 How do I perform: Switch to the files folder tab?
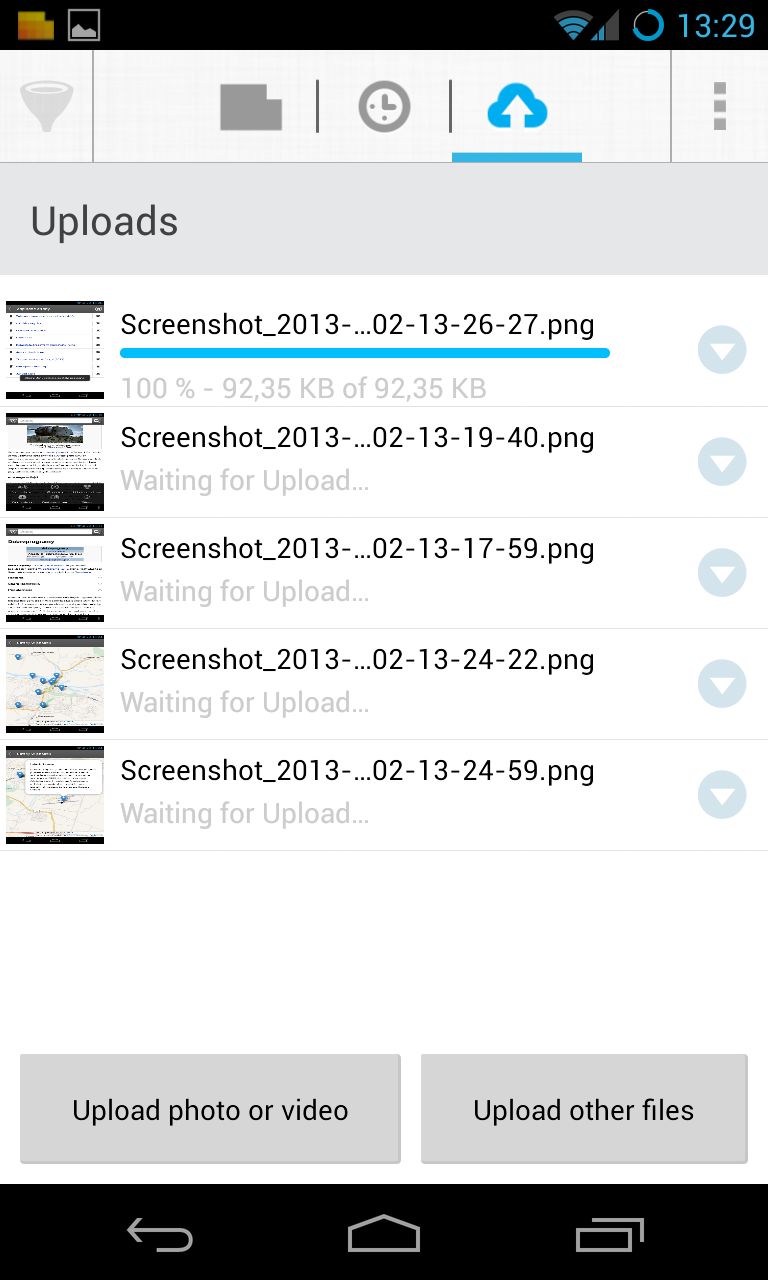250,107
